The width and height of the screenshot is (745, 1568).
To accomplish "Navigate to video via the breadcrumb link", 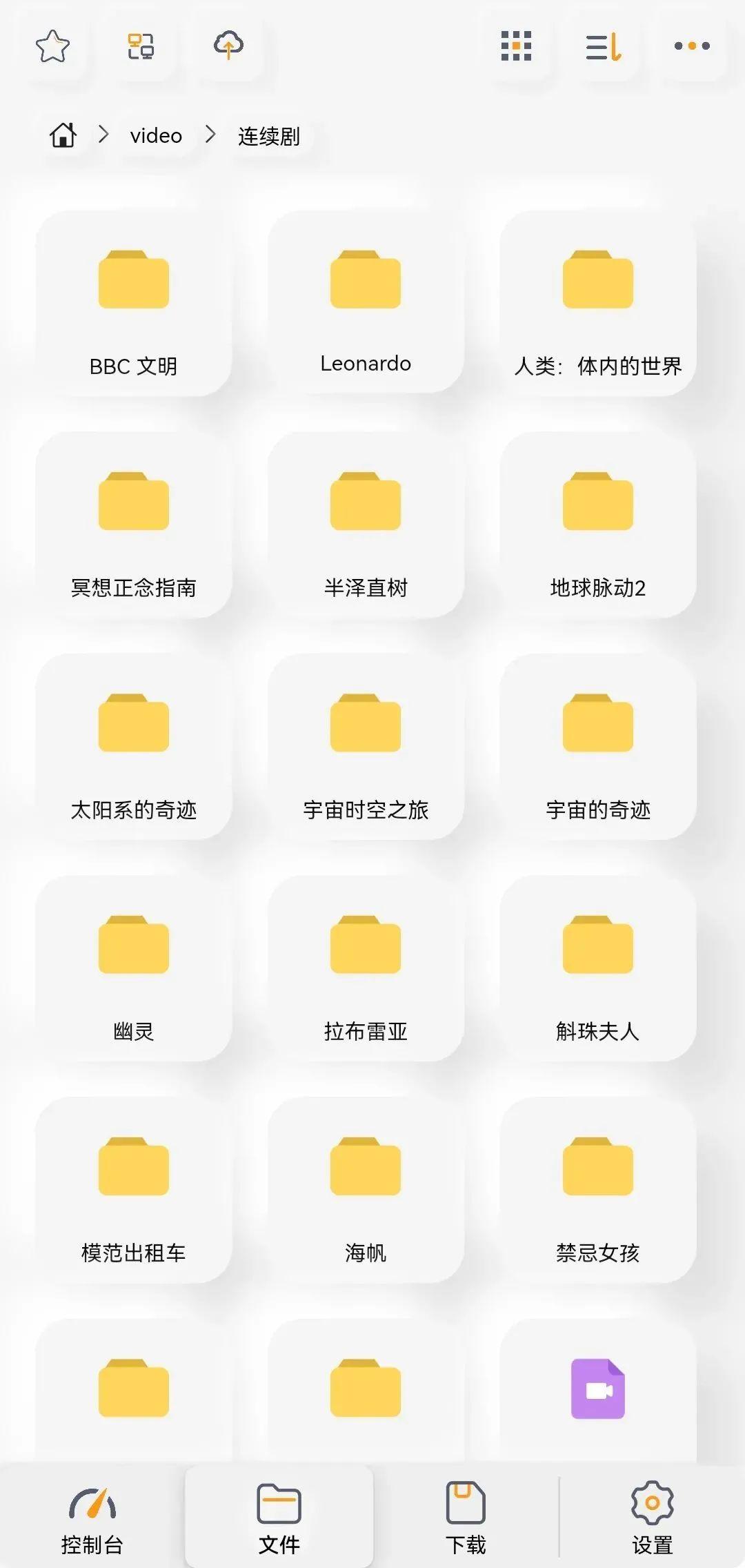I will pos(155,135).
